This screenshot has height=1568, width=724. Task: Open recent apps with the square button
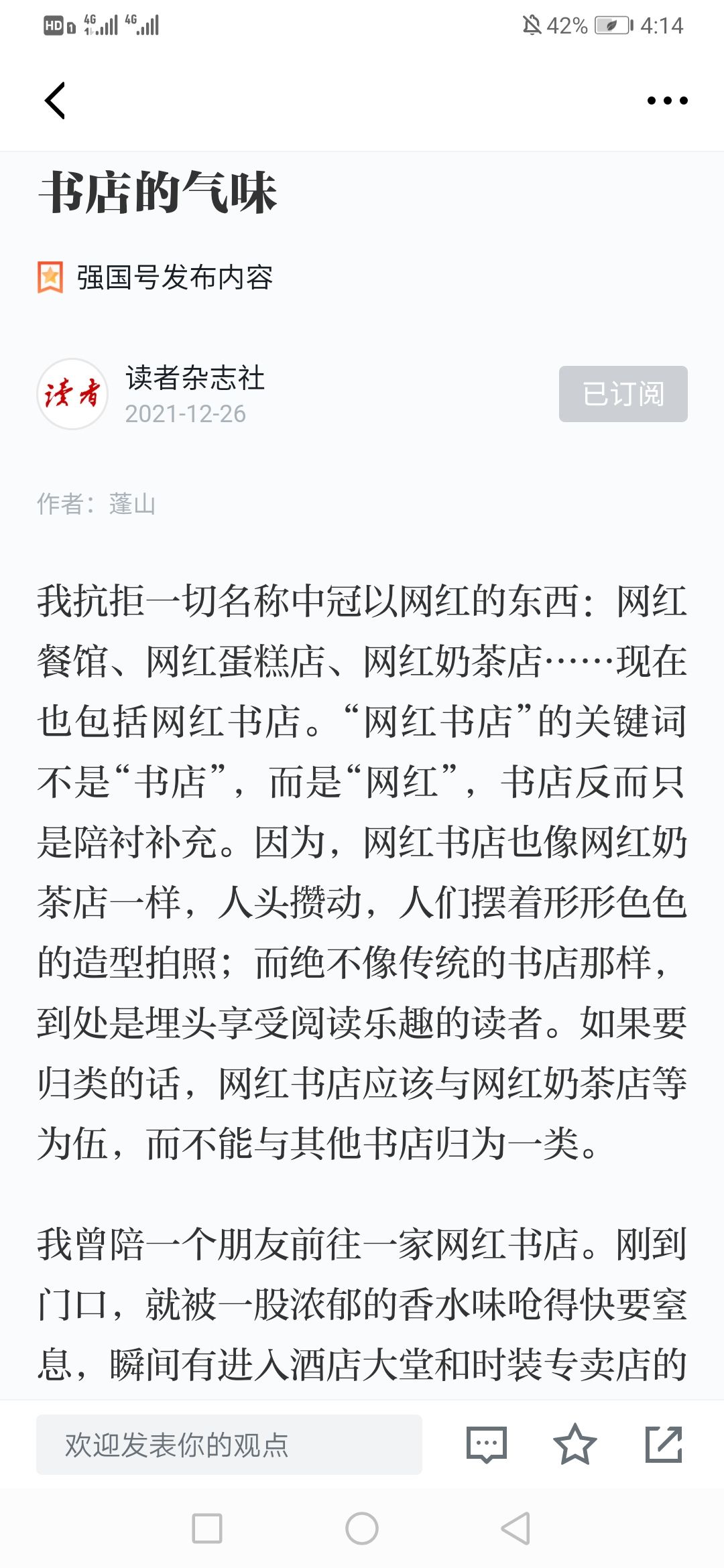[x=207, y=1528]
